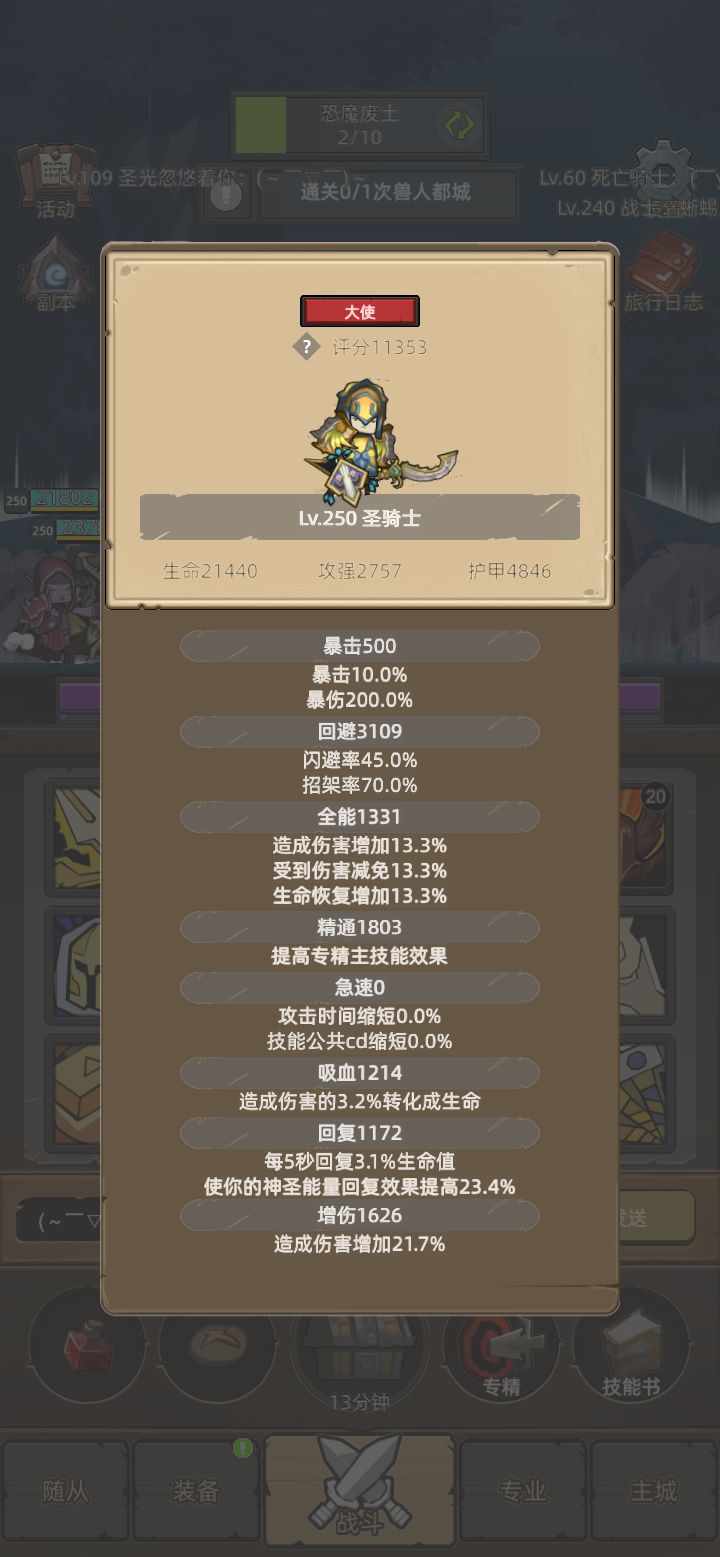
Task: Switch to the 随从 tab
Action: [x=65, y=1490]
